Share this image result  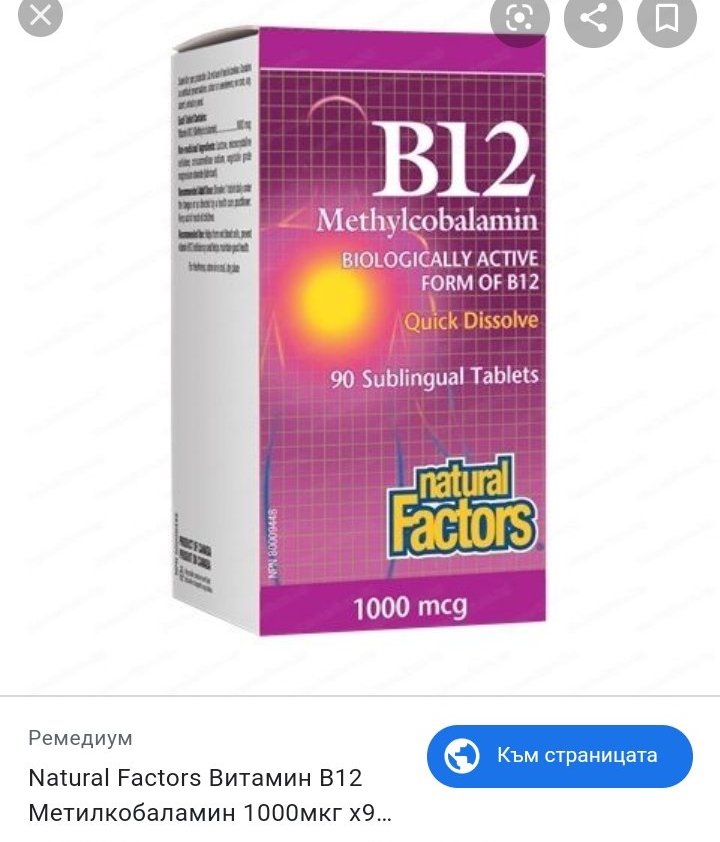(594, 17)
